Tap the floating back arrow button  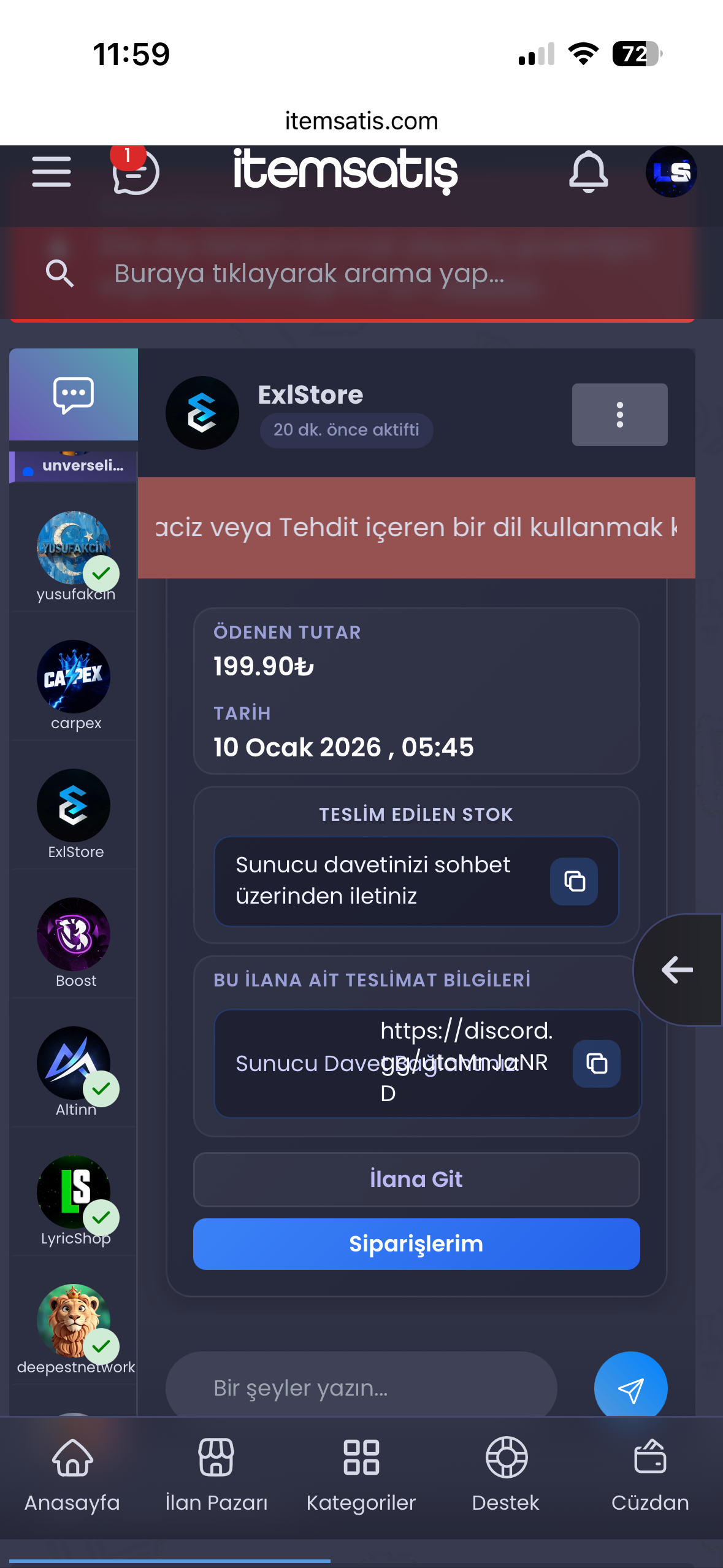tap(678, 969)
